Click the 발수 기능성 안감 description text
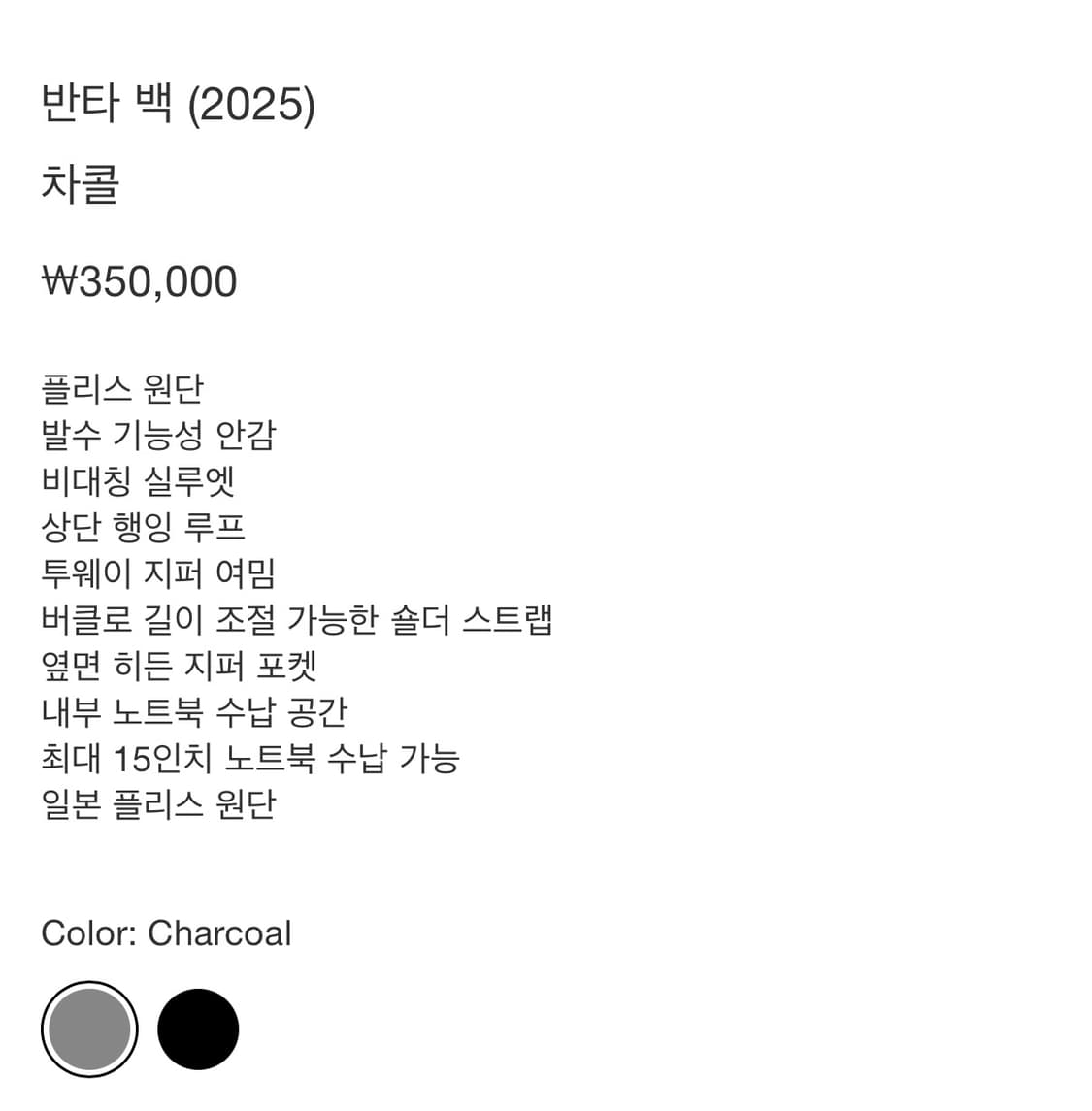This screenshot has height=1111, width=1092. pos(157,437)
